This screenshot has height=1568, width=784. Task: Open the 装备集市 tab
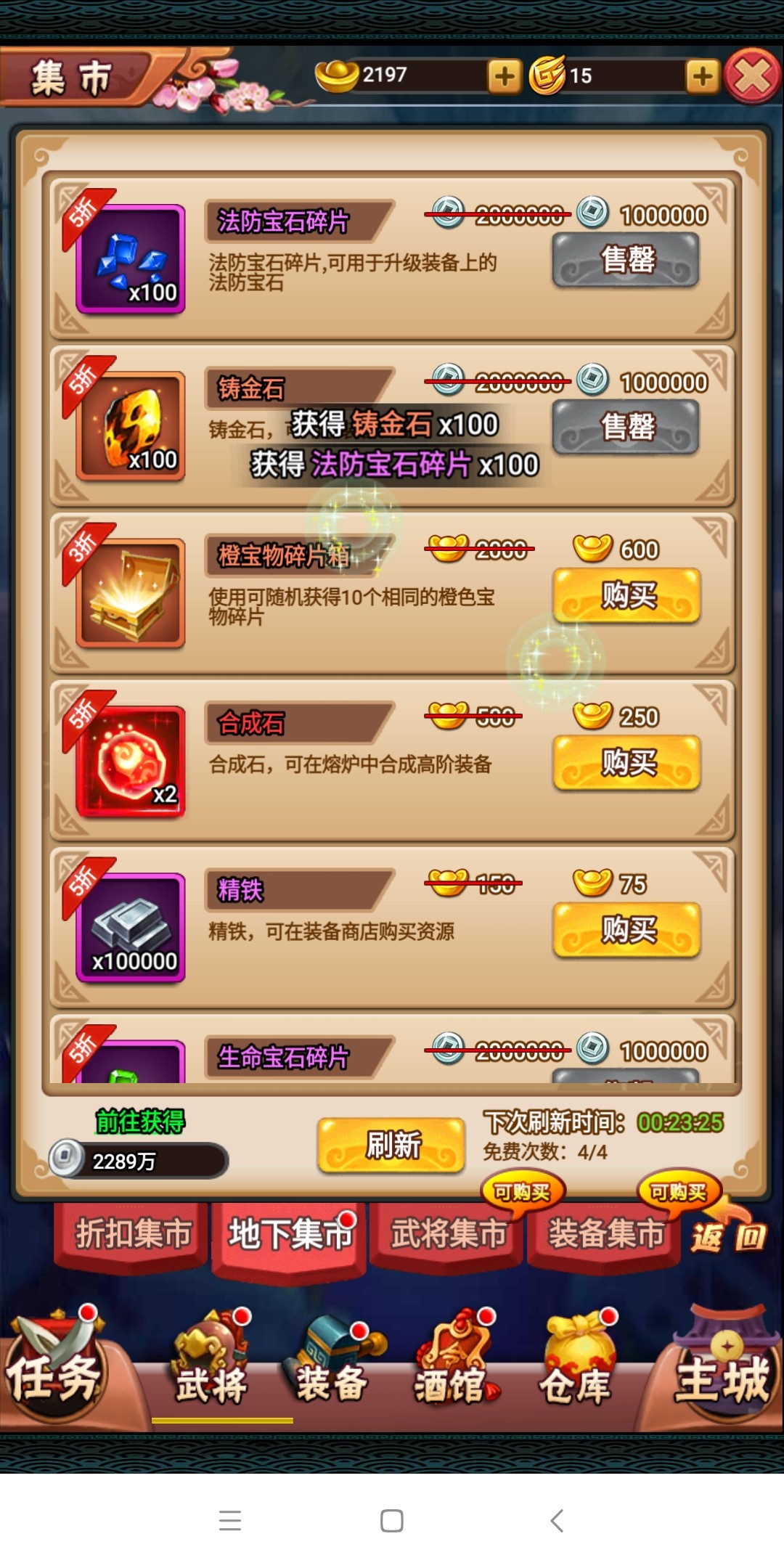[x=605, y=1234]
